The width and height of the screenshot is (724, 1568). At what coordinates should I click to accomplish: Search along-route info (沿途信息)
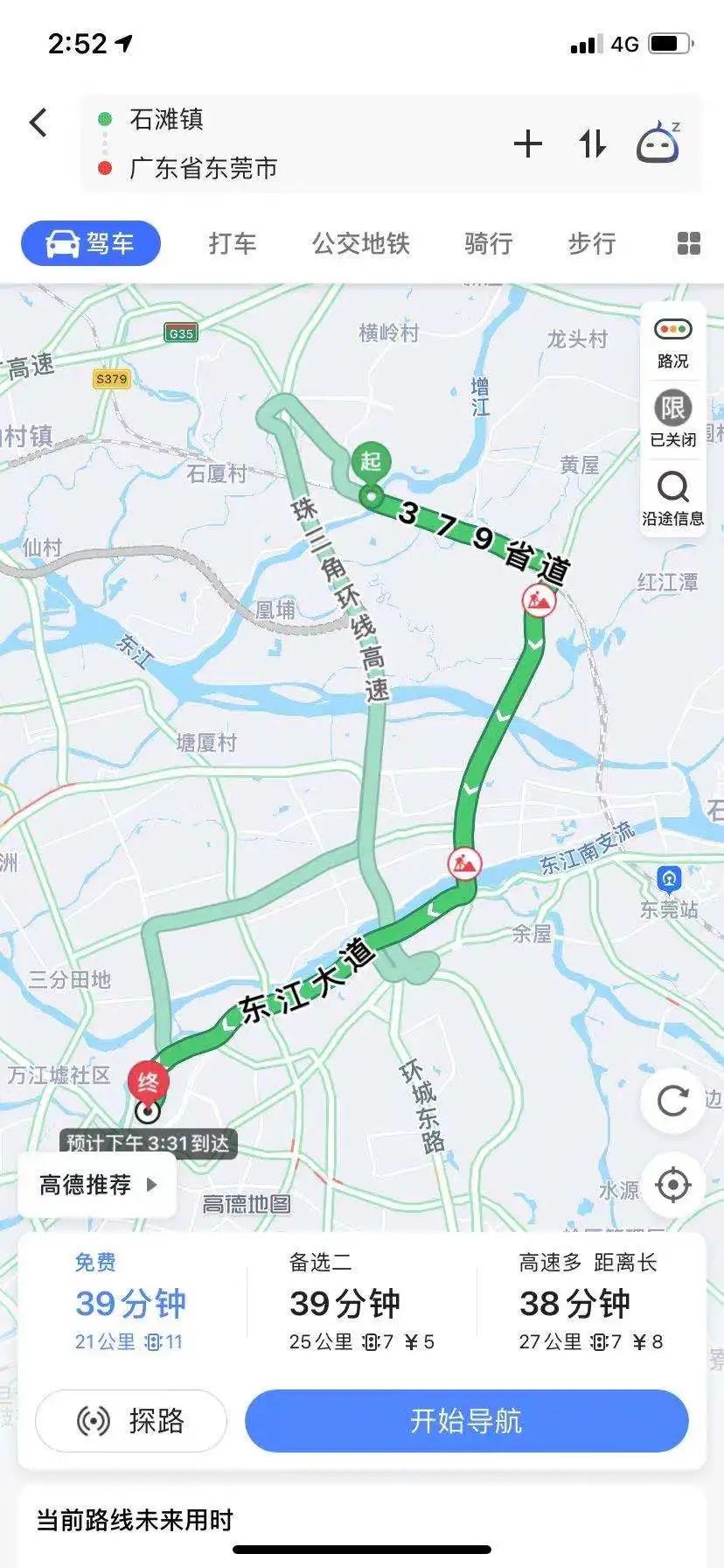672,499
